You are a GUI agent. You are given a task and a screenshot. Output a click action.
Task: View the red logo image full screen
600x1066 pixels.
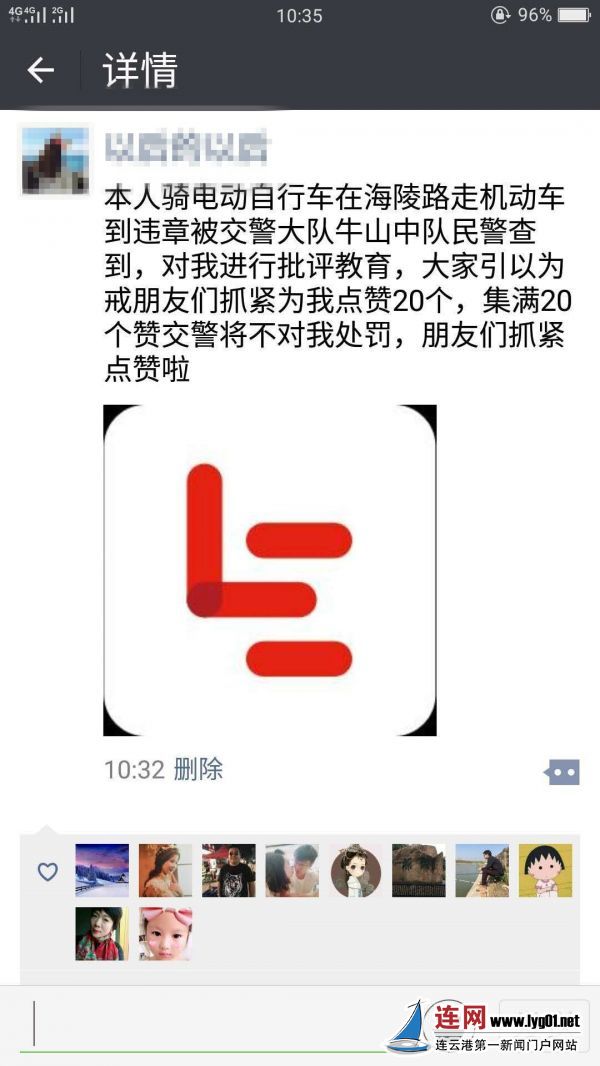[270, 570]
